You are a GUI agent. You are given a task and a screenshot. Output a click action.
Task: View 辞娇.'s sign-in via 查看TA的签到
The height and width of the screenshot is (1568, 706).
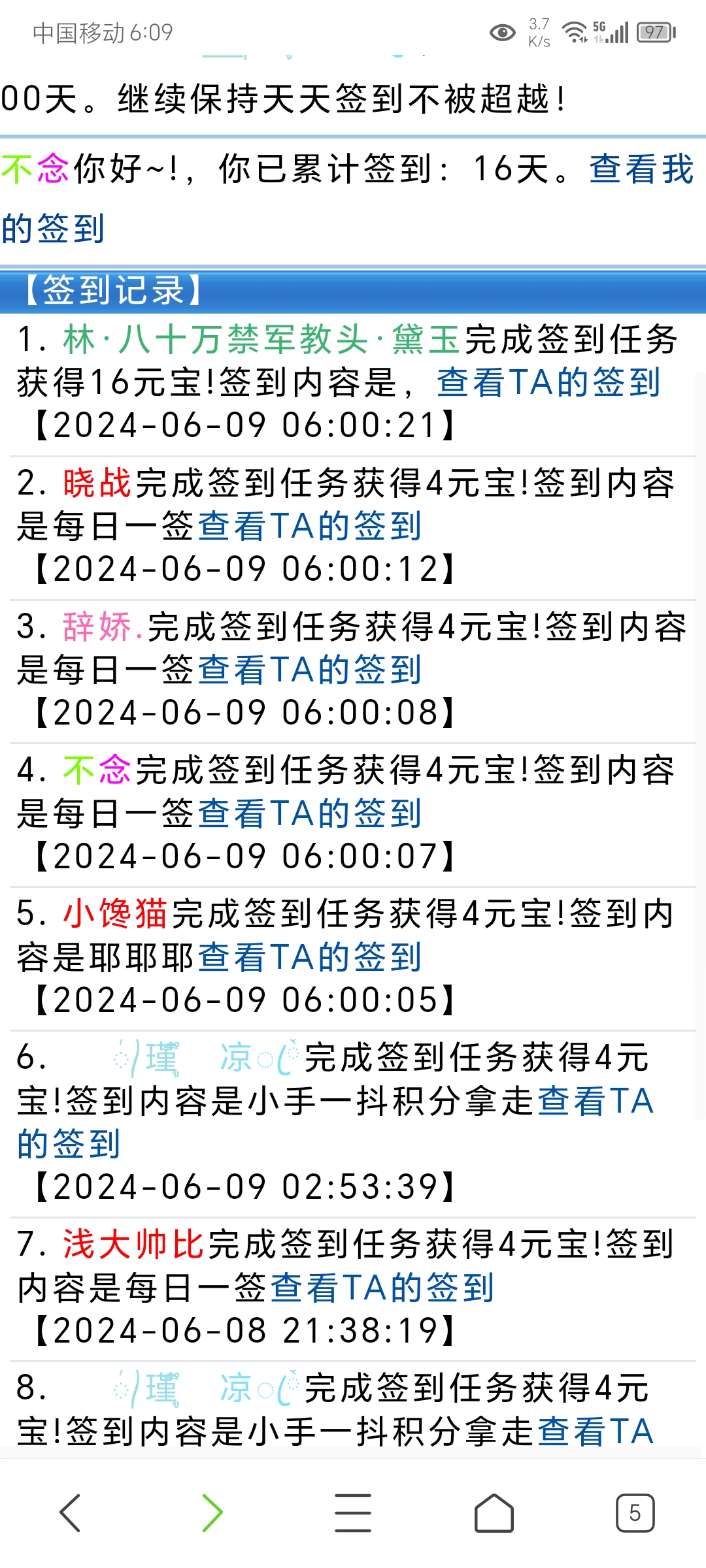[x=309, y=670]
